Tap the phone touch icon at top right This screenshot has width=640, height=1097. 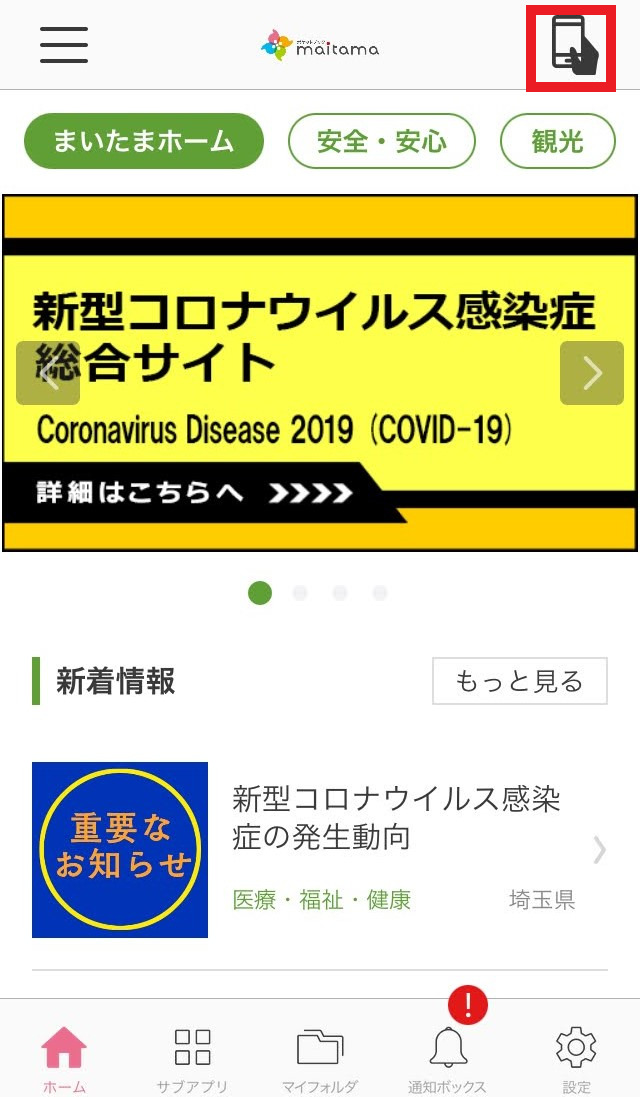pos(572,46)
